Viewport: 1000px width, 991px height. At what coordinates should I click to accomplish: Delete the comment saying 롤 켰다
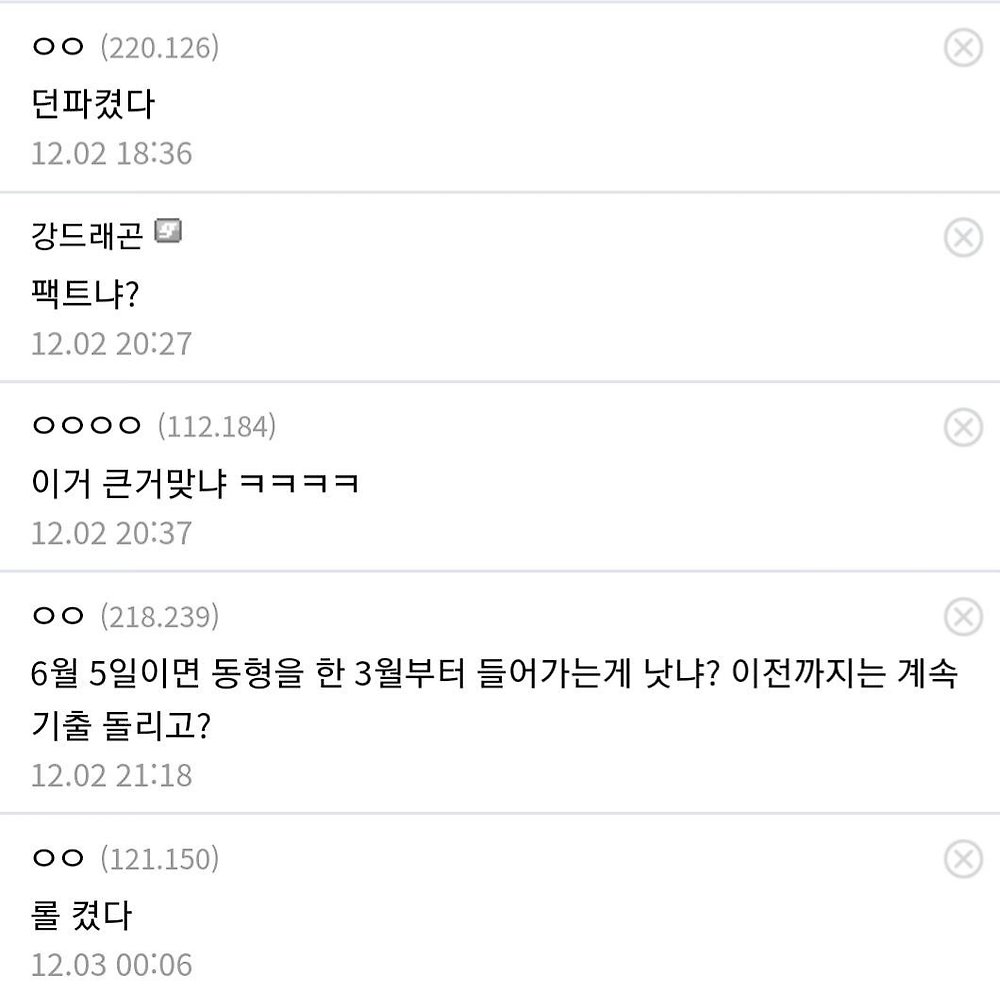(963, 859)
